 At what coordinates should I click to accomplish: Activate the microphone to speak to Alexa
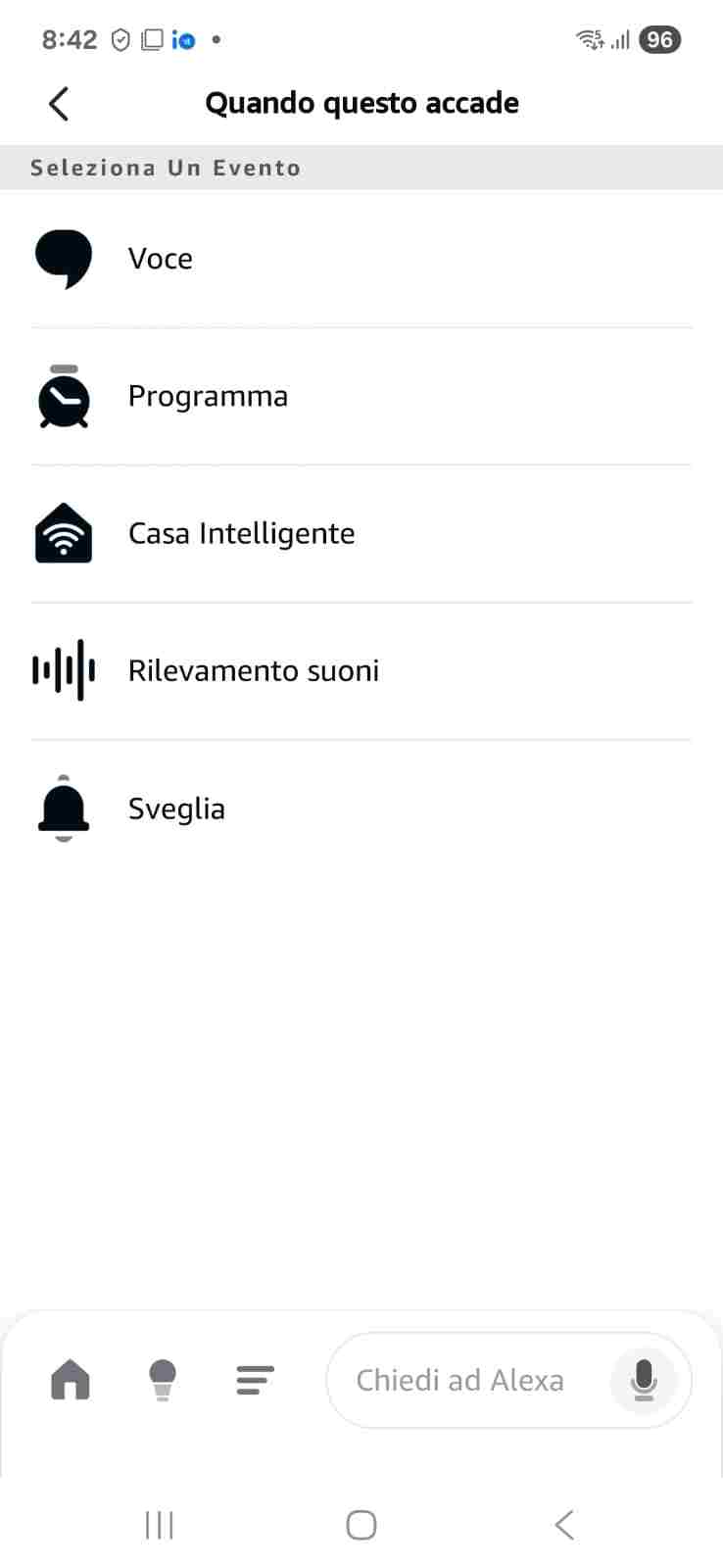click(644, 1380)
